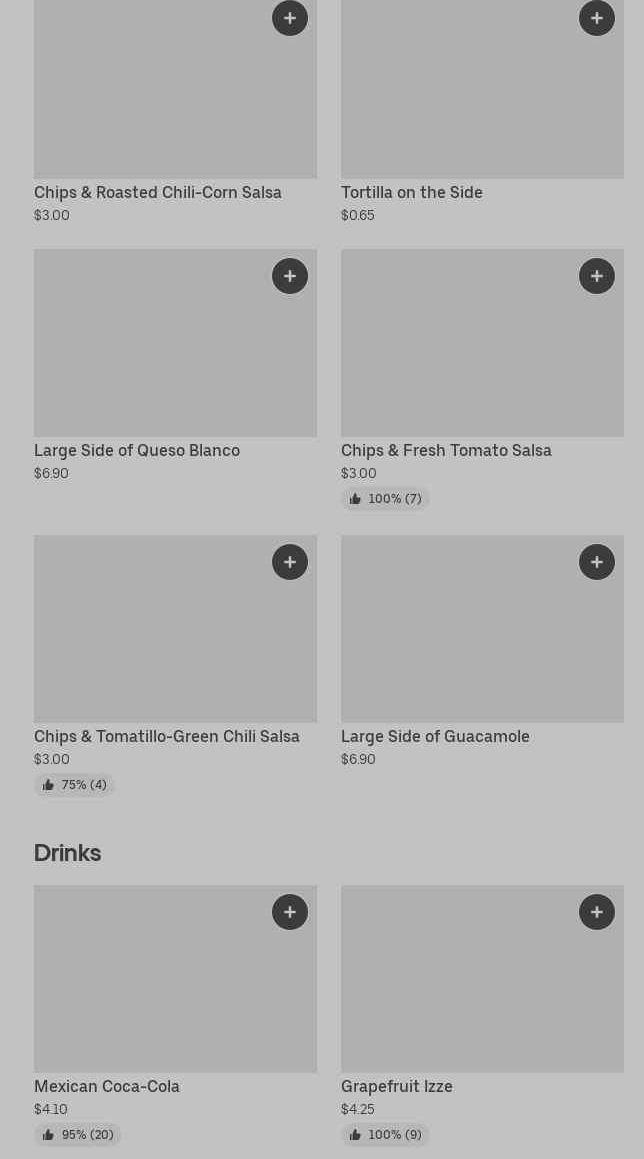View the Tortilla on the Side item
Viewport: 644px width, 1159px height.
(x=412, y=192)
